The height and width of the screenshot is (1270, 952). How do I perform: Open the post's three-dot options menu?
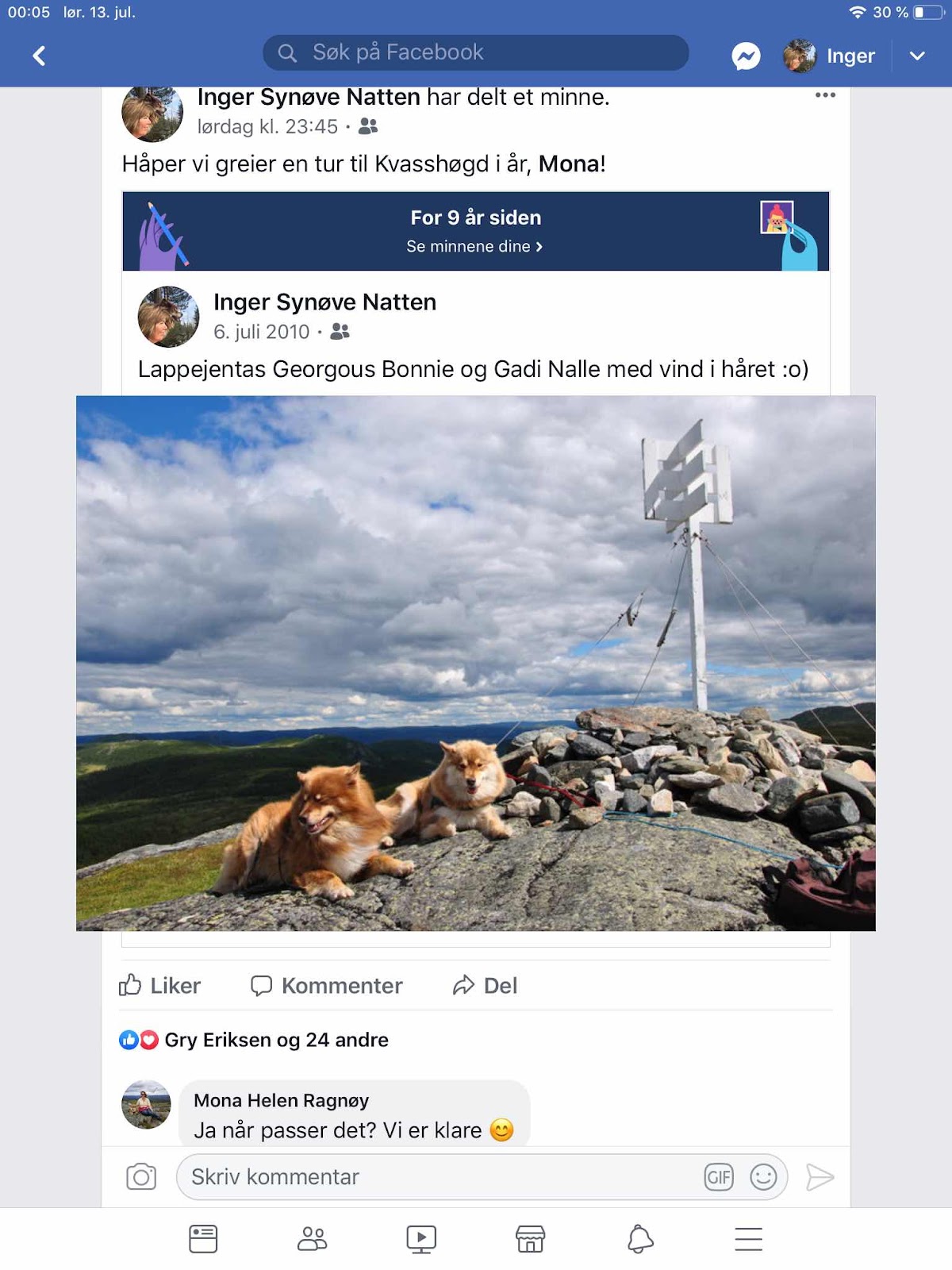pos(825,95)
